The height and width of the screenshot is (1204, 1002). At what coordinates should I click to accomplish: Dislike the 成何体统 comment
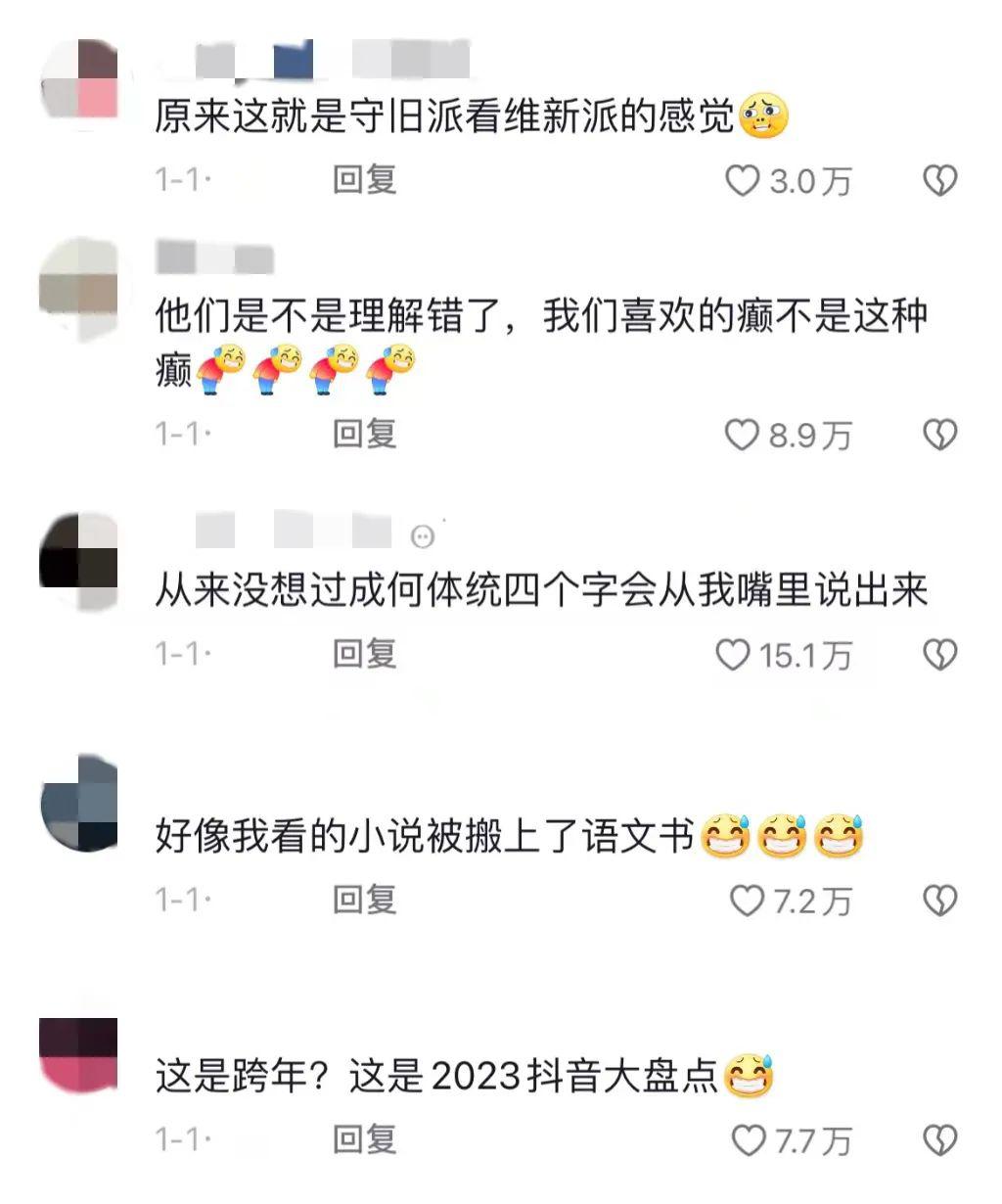[x=940, y=654]
